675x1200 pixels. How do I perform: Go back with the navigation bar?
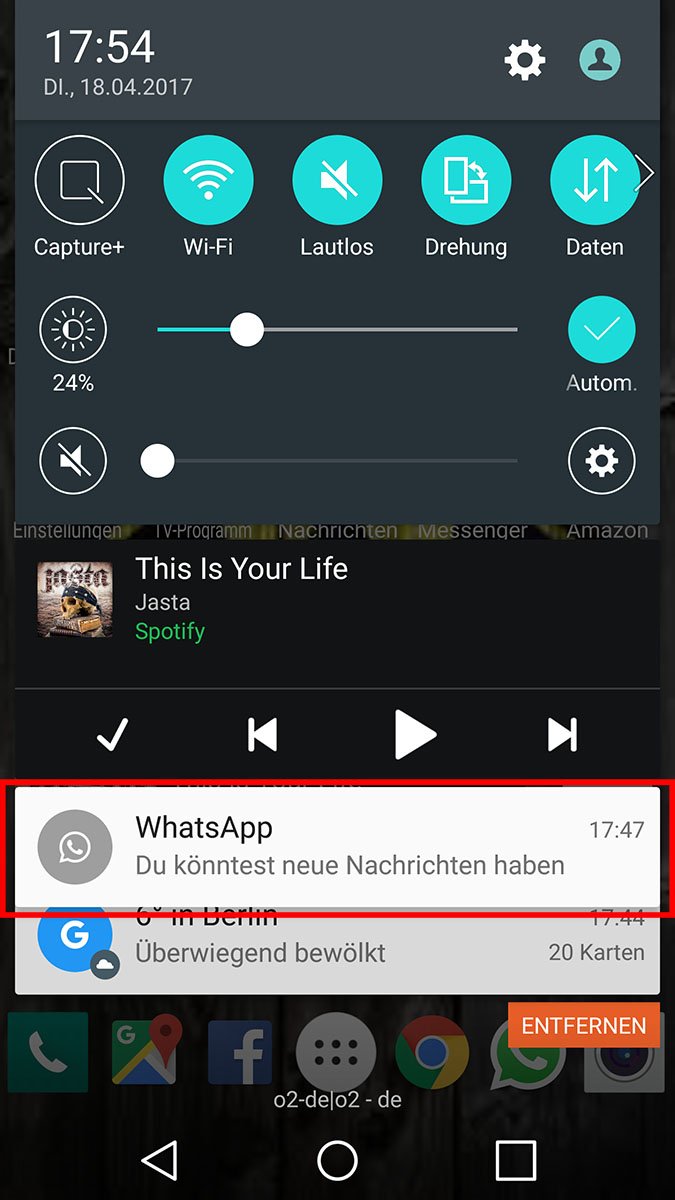pos(160,1160)
